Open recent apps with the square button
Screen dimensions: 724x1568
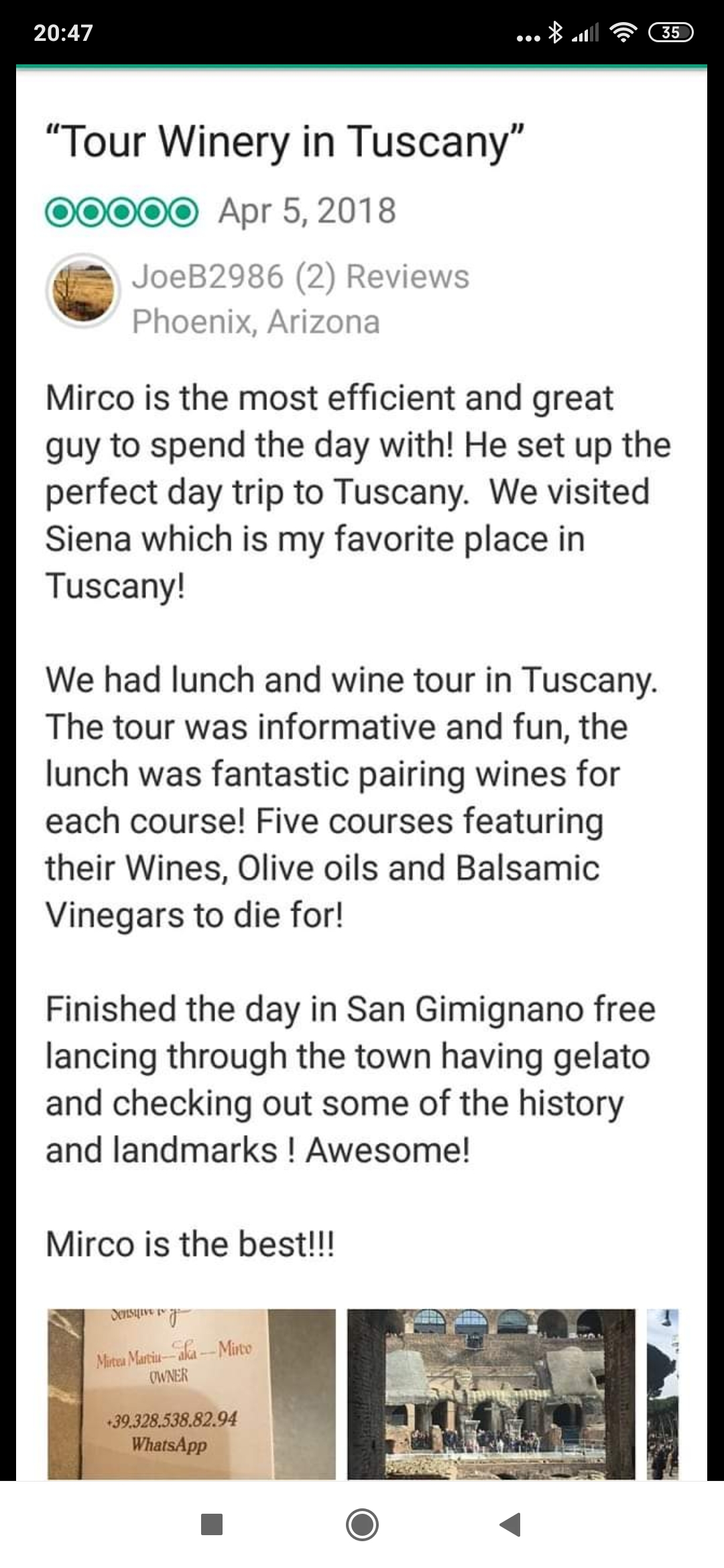click(212, 1524)
